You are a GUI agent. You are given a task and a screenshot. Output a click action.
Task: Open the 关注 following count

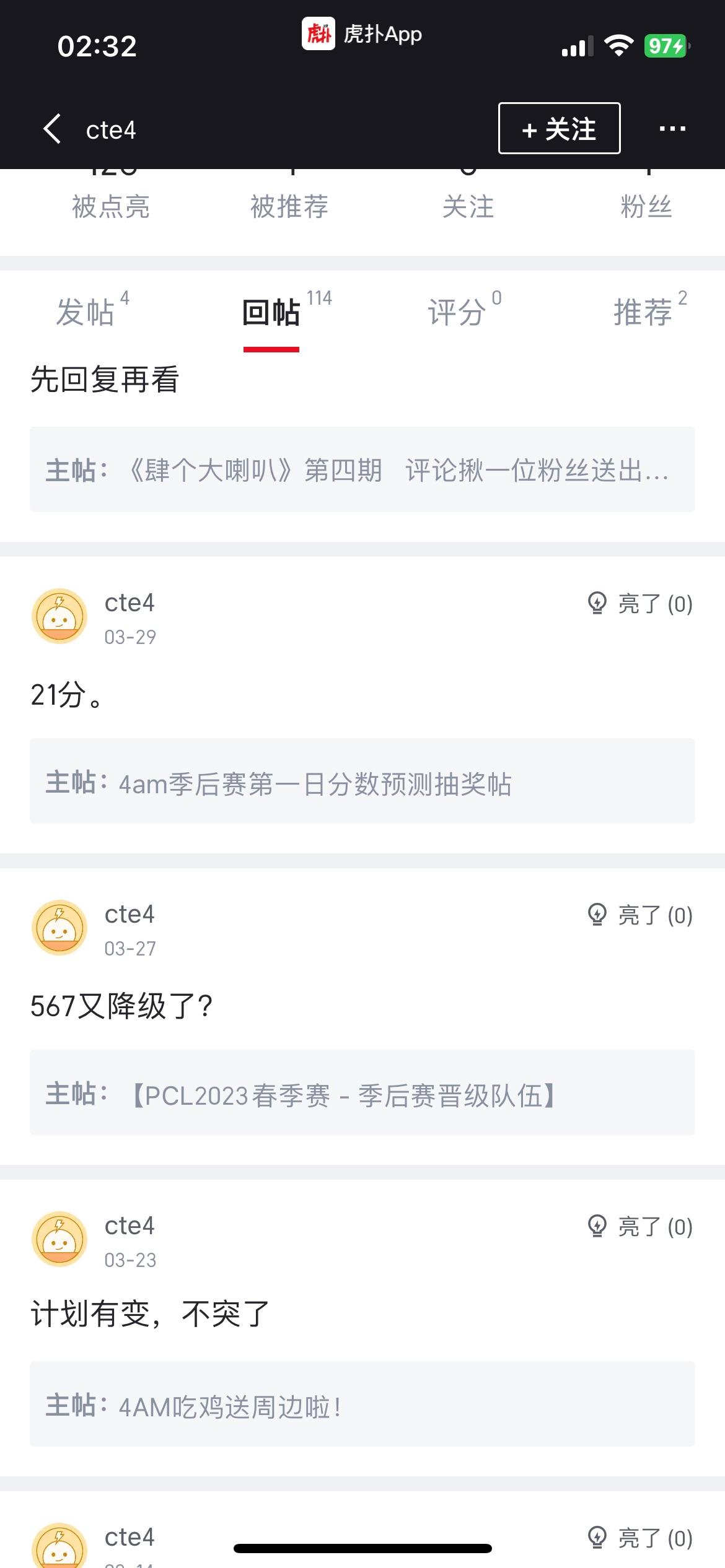[x=468, y=198]
